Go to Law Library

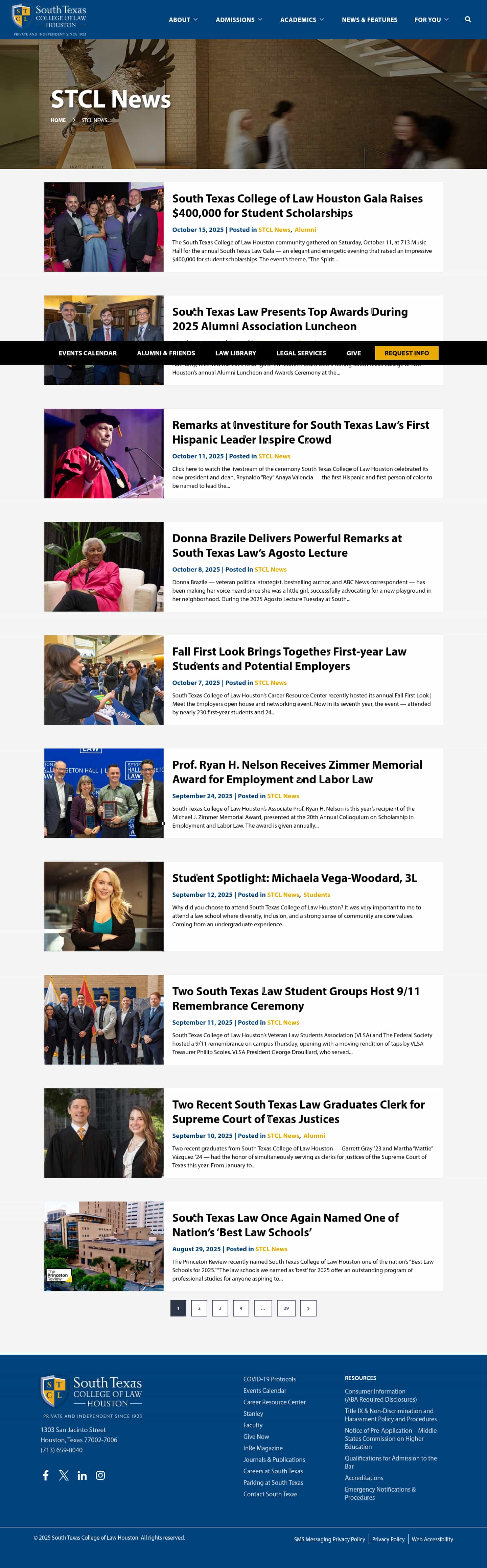click(236, 353)
